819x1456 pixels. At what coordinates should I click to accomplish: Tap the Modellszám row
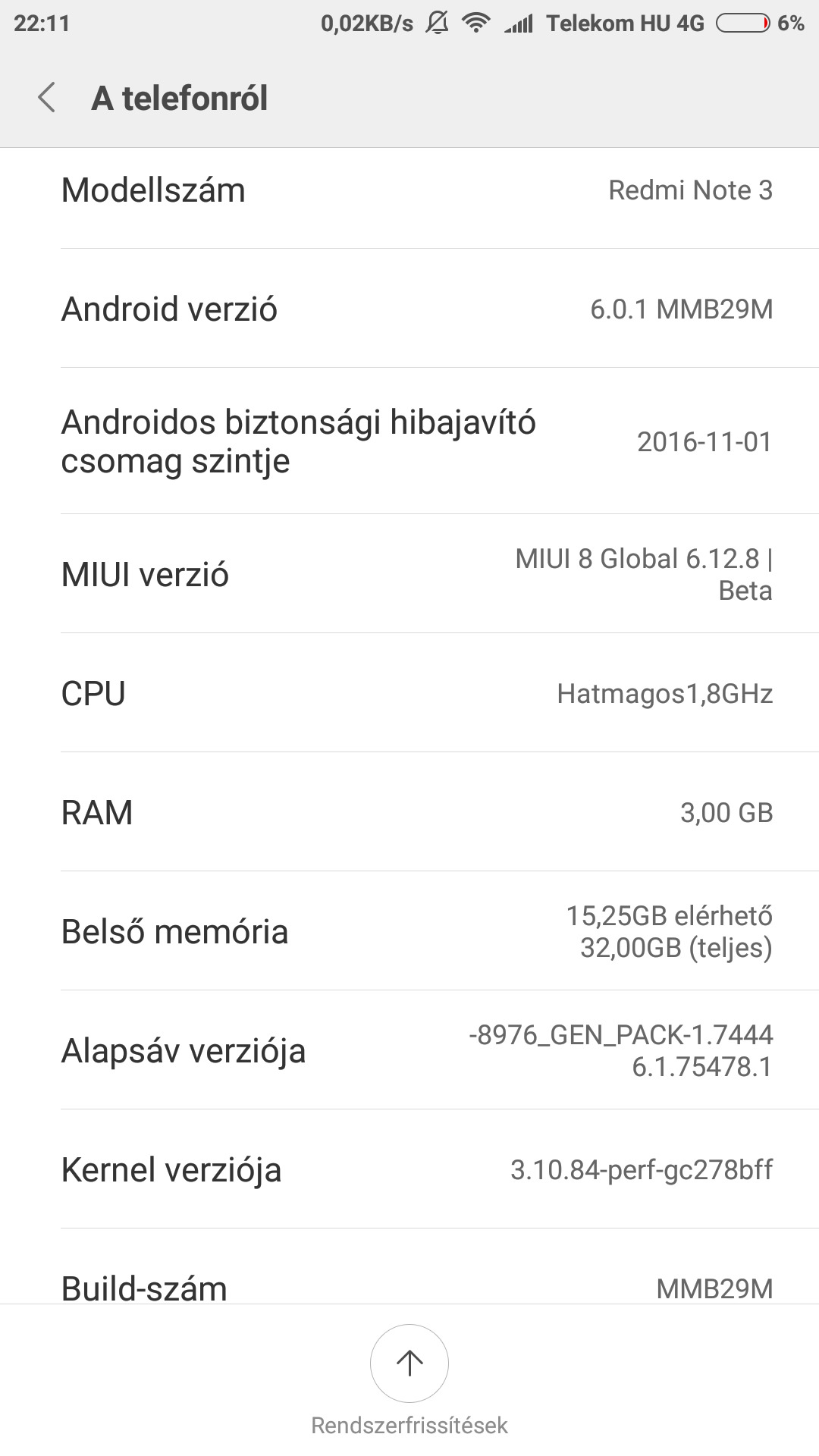click(x=409, y=190)
